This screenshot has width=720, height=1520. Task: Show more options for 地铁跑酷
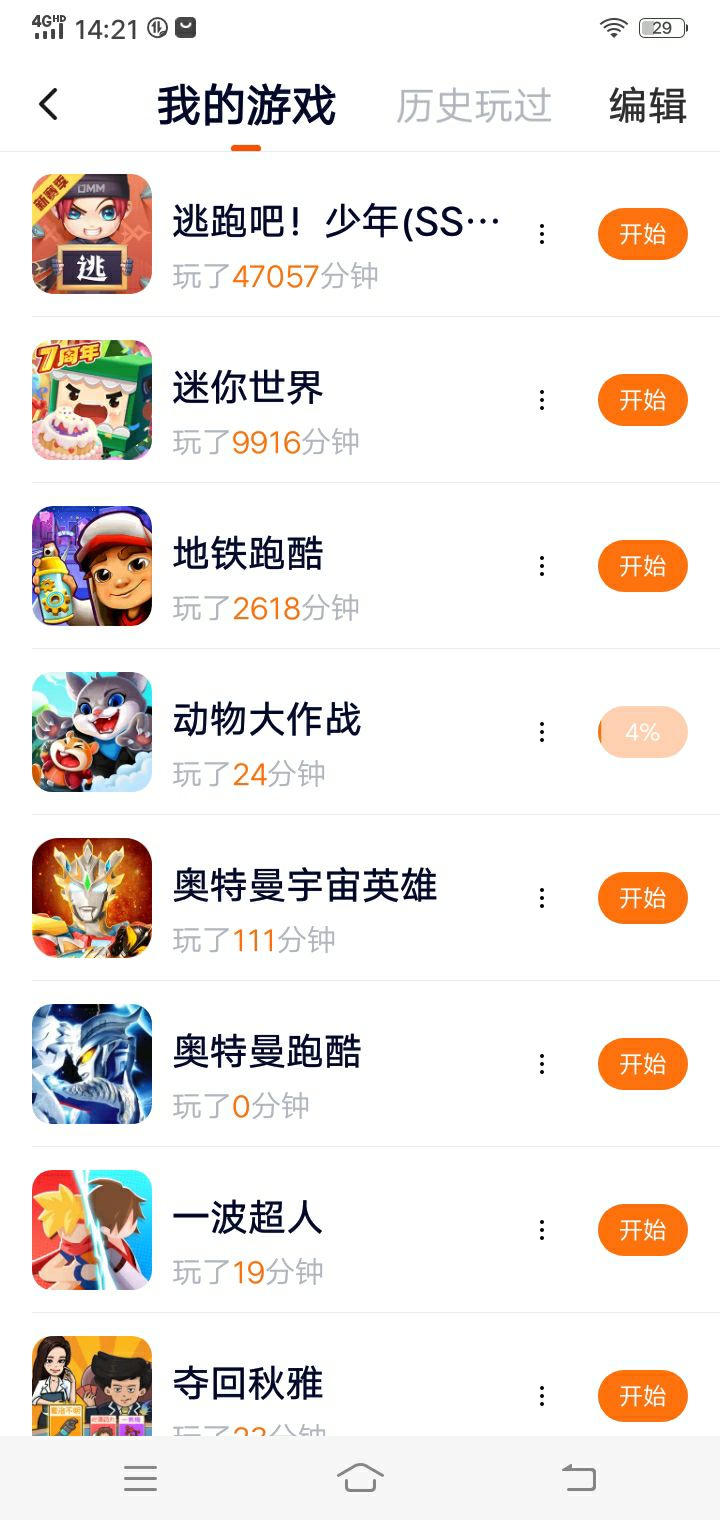[x=542, y=567]
